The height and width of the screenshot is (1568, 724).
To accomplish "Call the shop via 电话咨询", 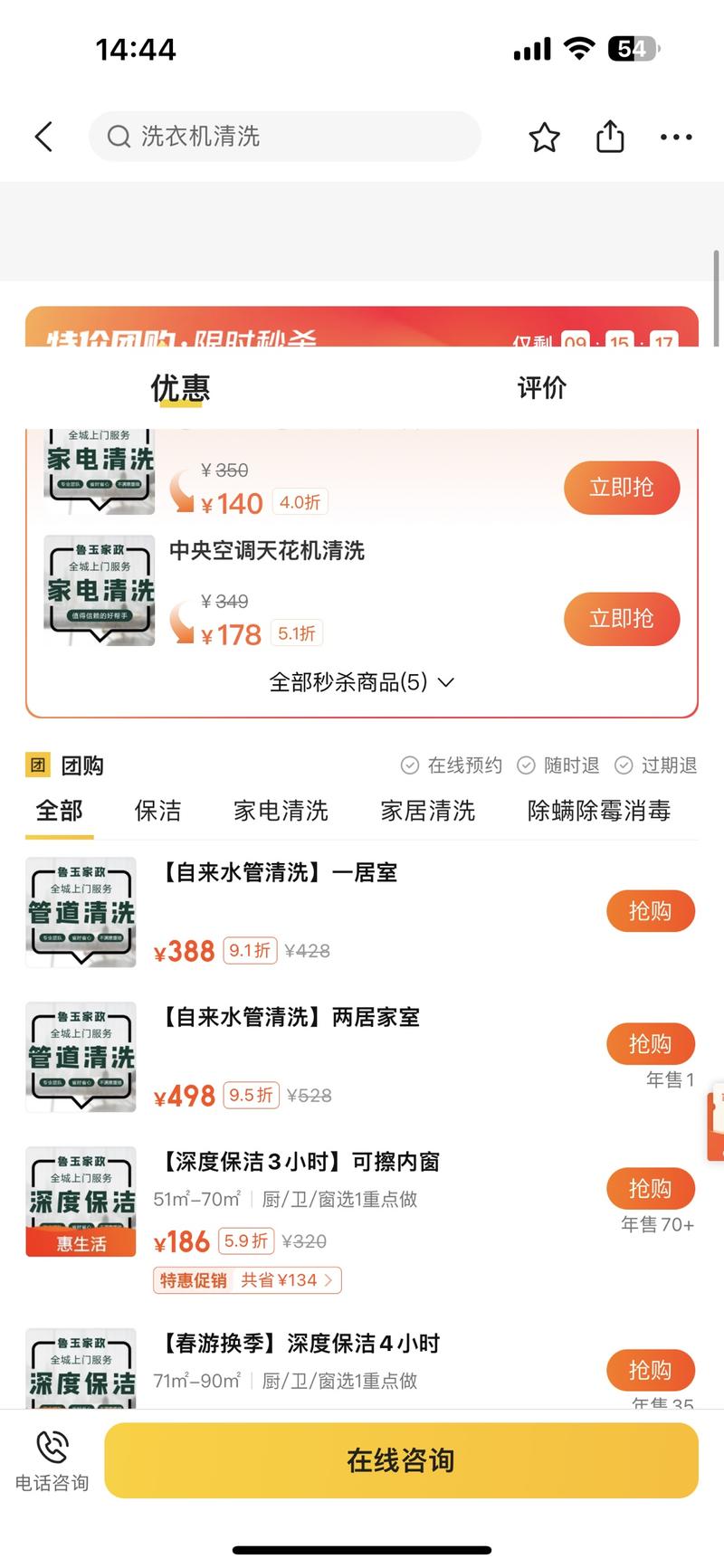I will click(52, 1460).
